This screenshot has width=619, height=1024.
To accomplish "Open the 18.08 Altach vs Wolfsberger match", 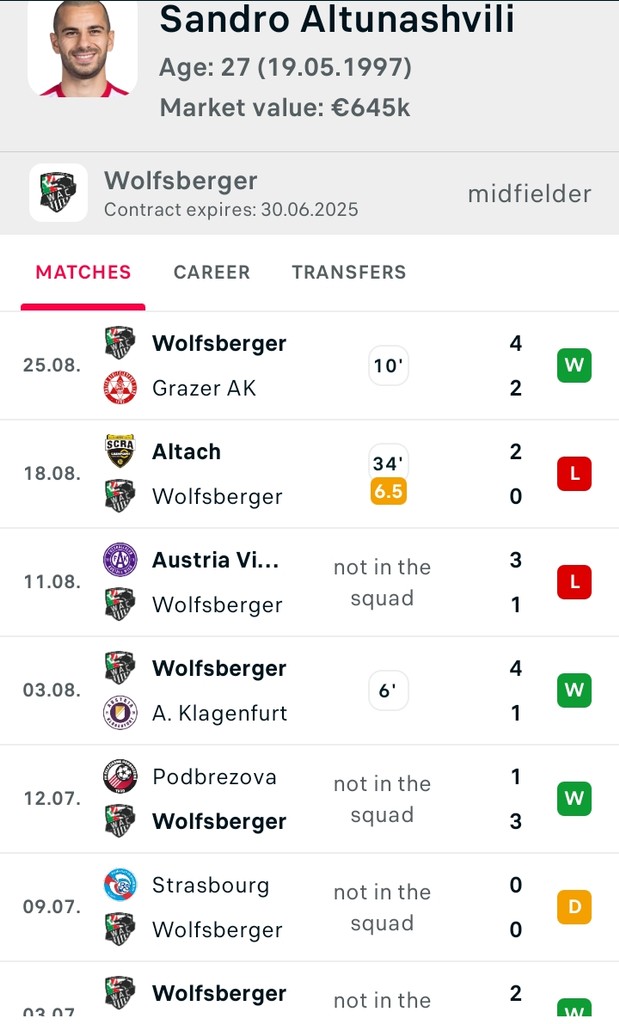I will (309, 474).
